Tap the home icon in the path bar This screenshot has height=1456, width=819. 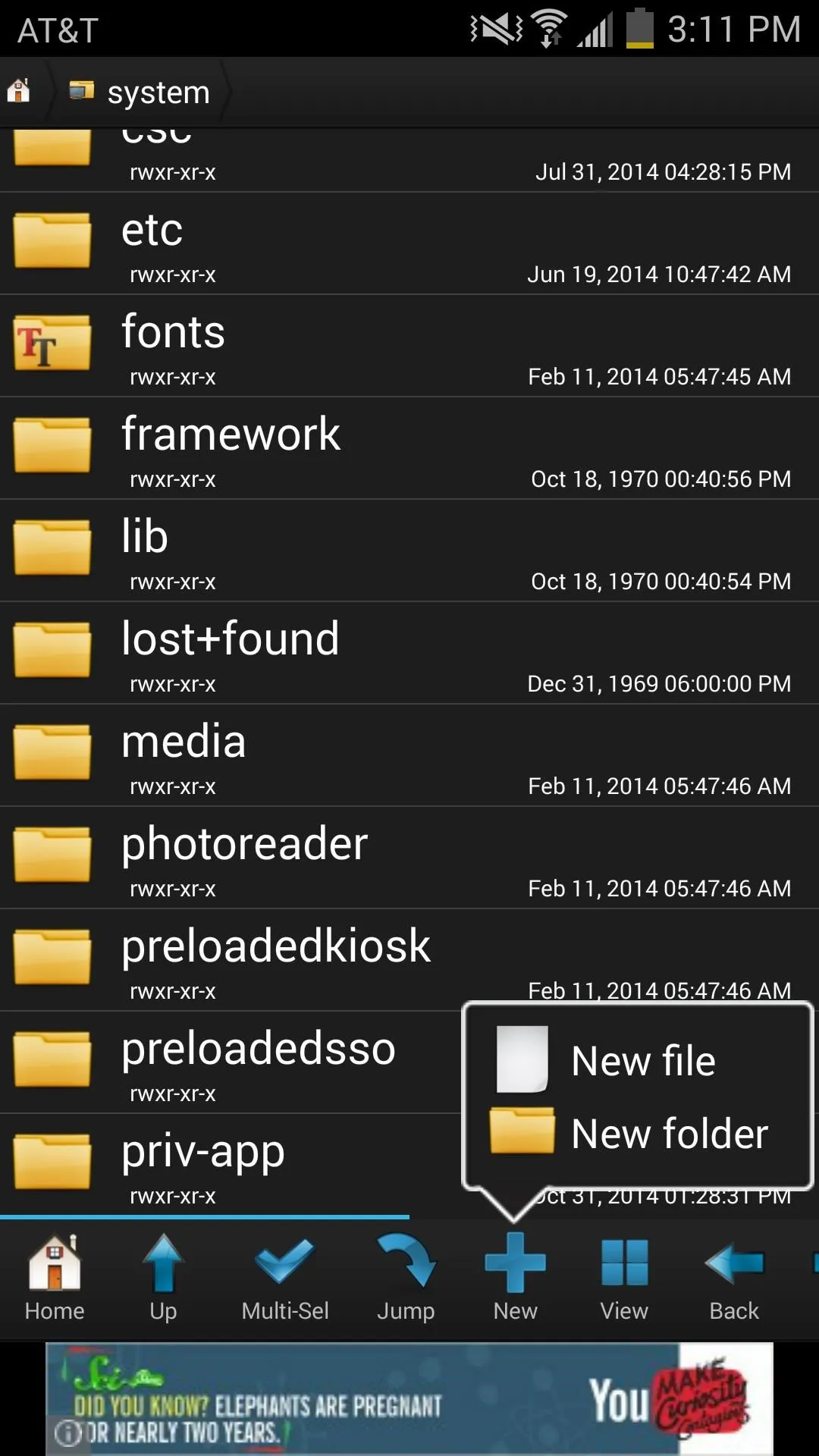(19, 91)
